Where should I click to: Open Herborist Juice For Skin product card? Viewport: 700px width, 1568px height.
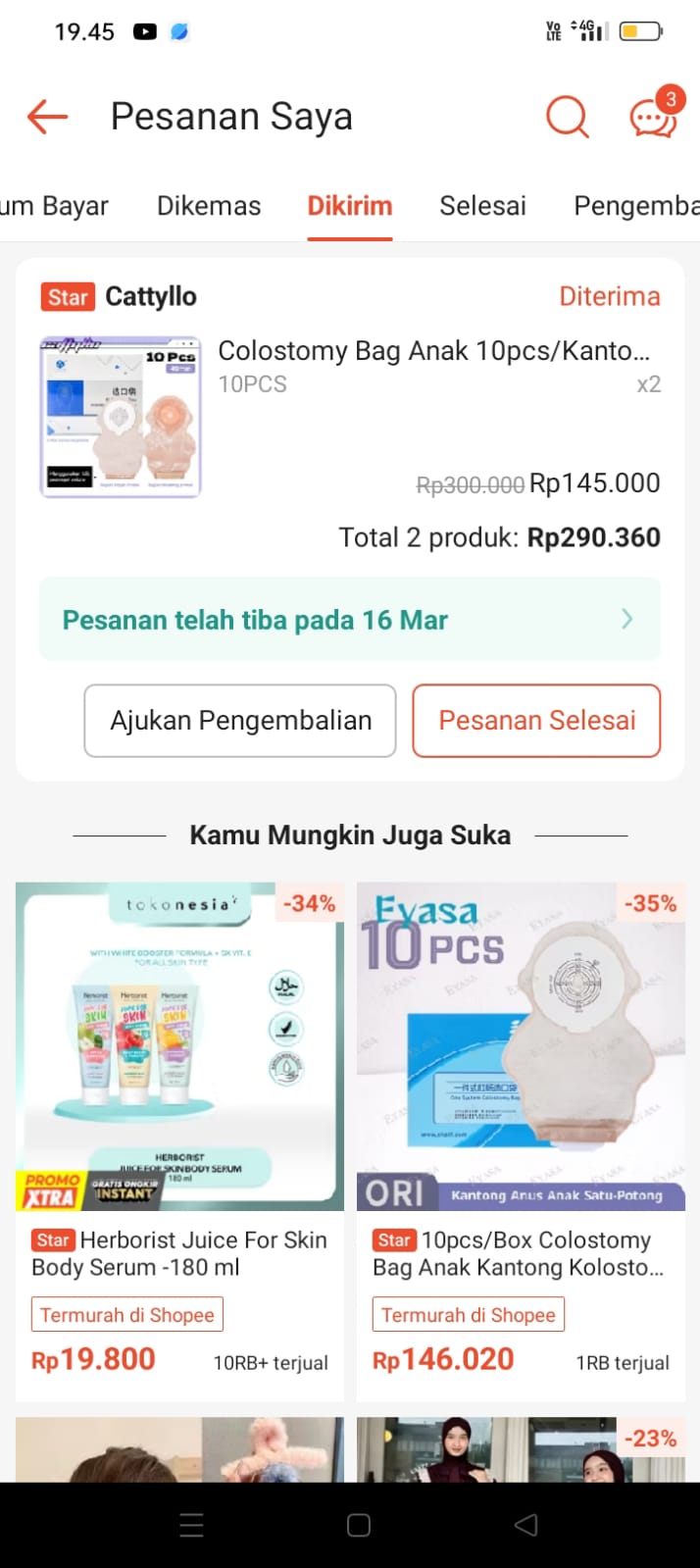179,1128
